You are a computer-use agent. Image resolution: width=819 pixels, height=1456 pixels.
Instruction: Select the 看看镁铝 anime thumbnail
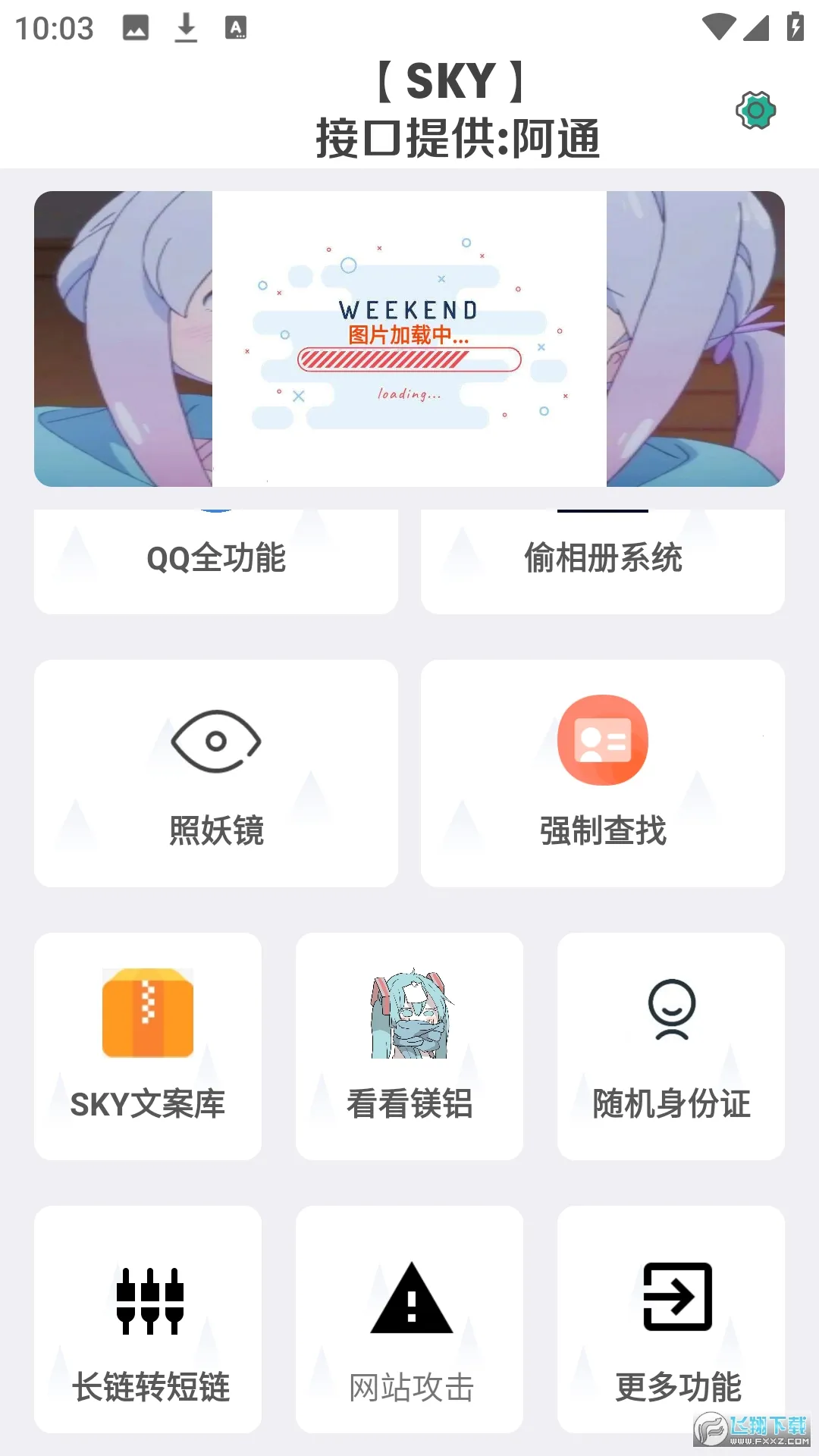pos(409,1016)
